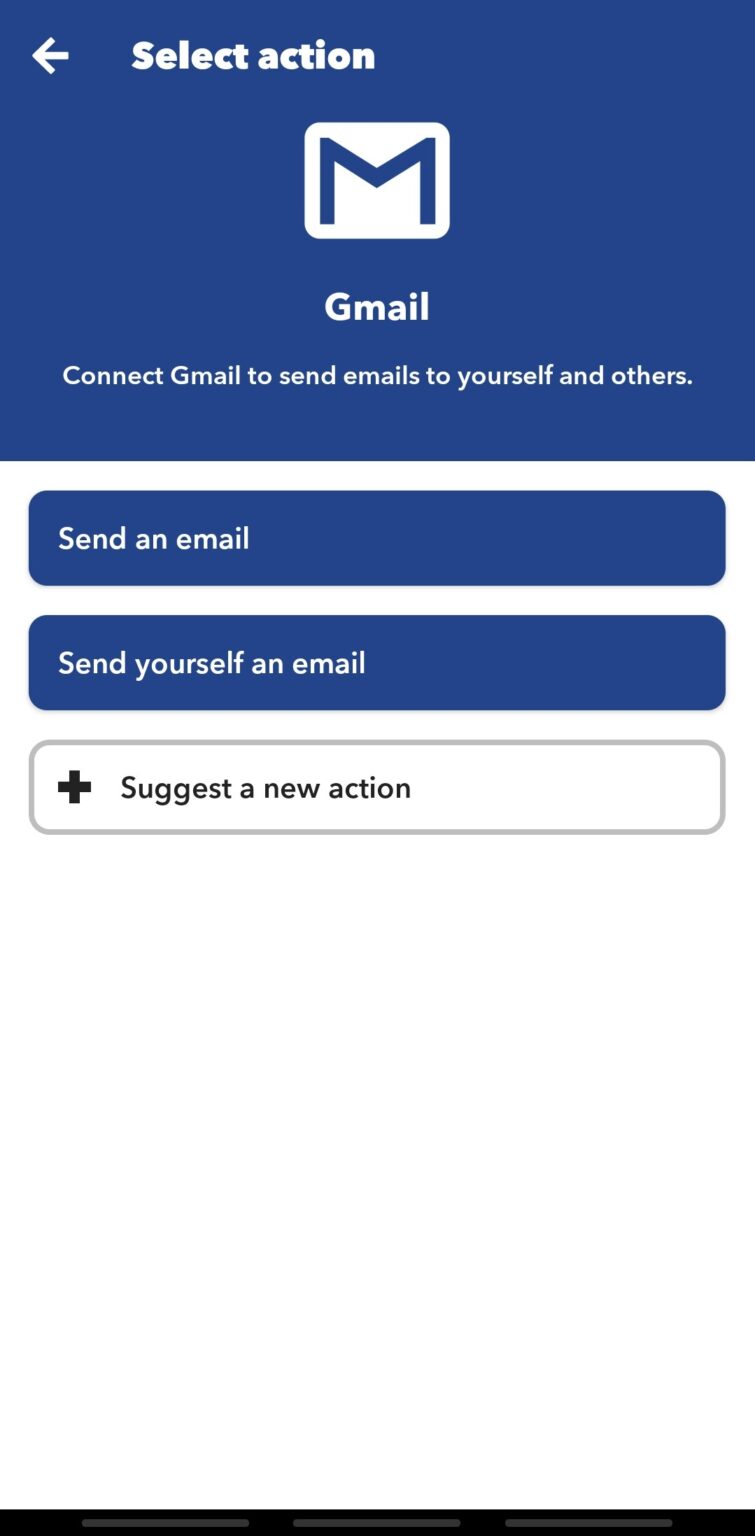Screen dimensions: 755x1536
Task: Select the back navigation arrow
Action: [50, 55]
